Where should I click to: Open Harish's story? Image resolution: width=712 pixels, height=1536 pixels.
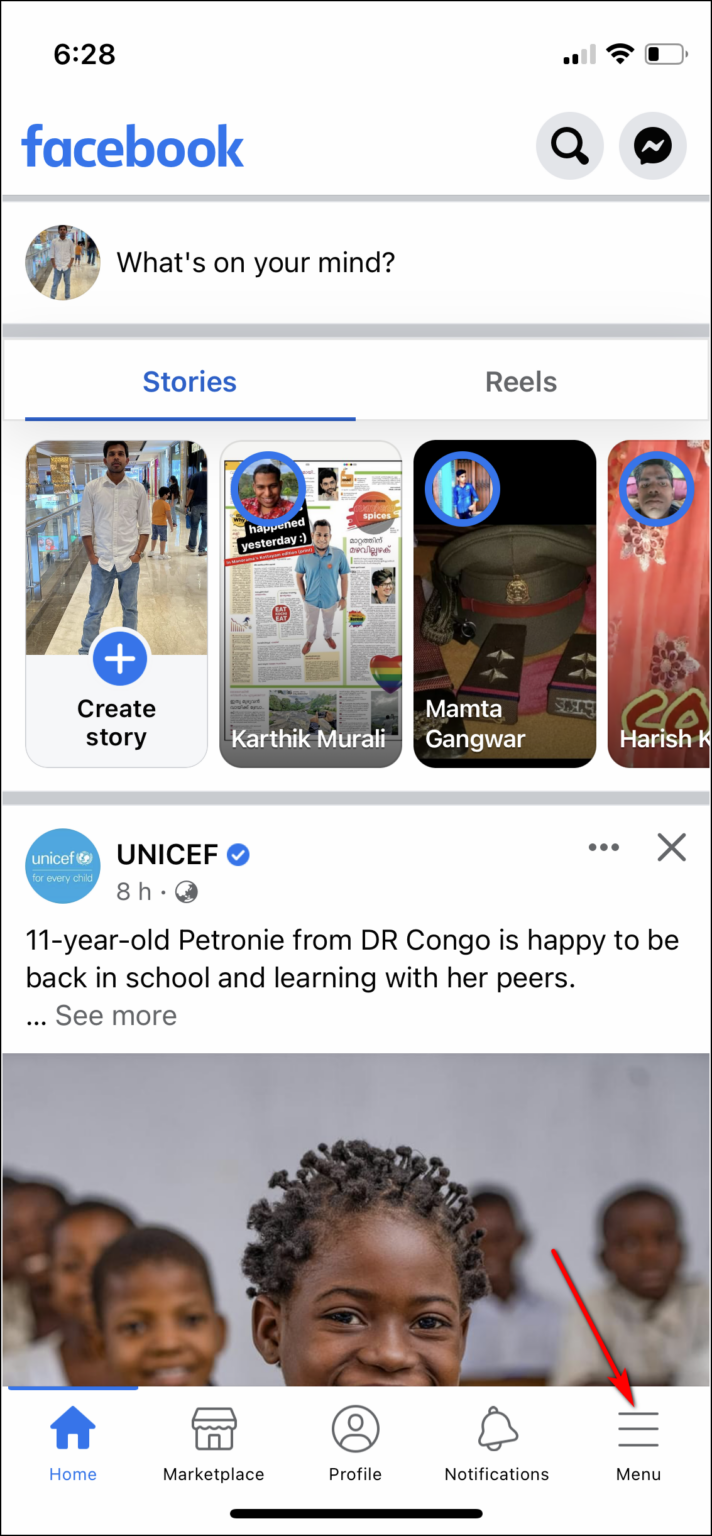[660, 605]
